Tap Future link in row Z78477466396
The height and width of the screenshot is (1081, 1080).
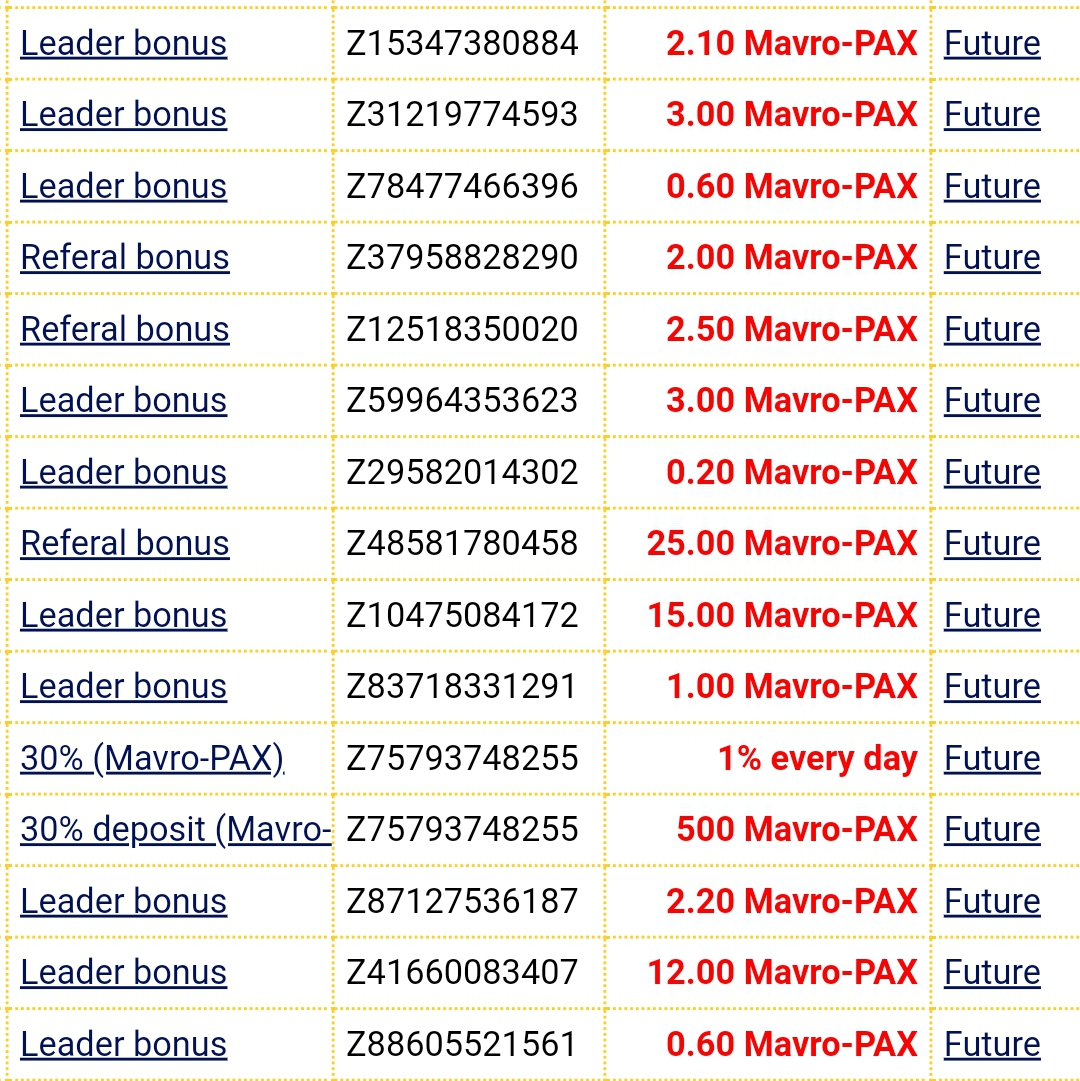click(x=991, y=187)
